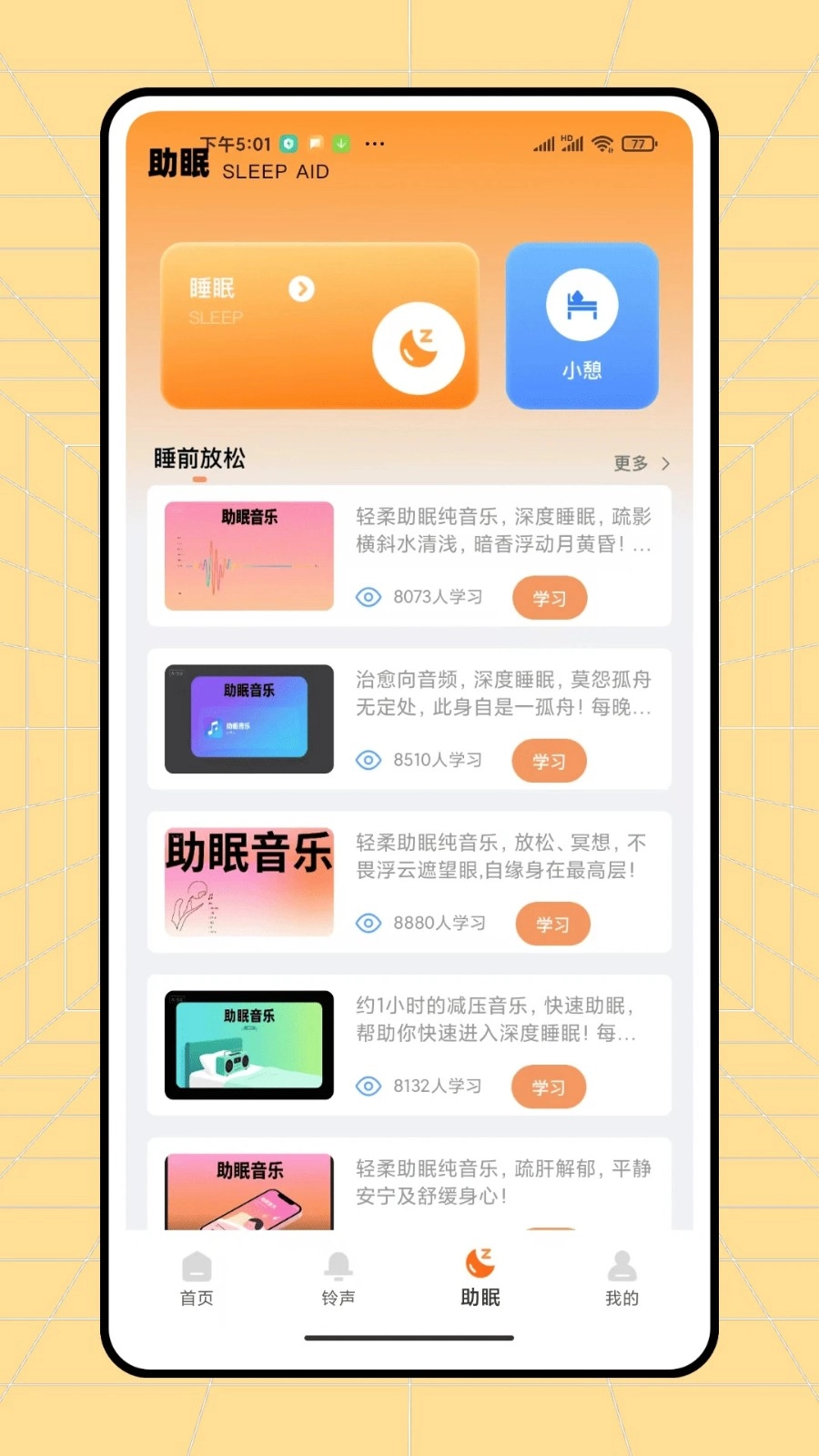Click the battery indicator showing 77

(639, 144)
